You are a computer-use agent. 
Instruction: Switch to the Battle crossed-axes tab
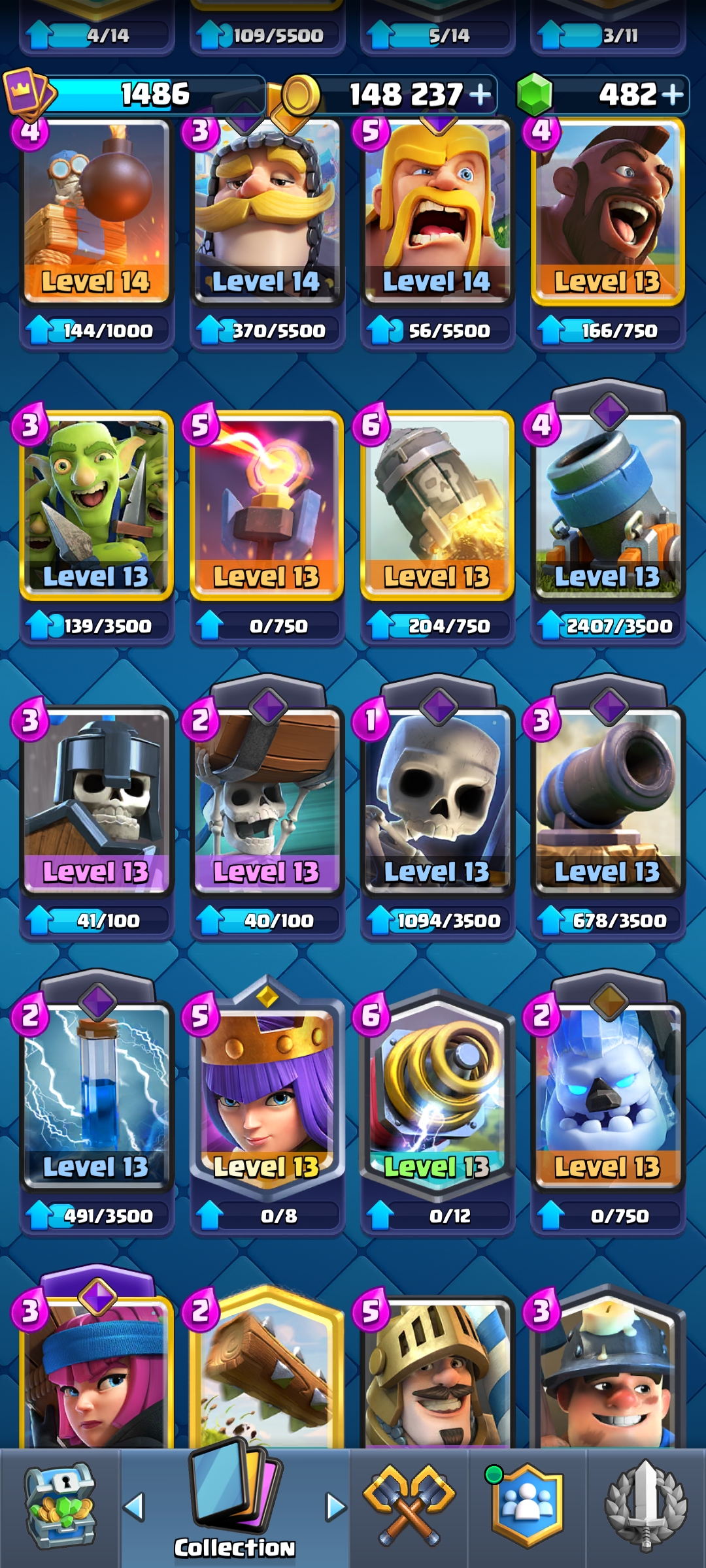click(409, 1507)
